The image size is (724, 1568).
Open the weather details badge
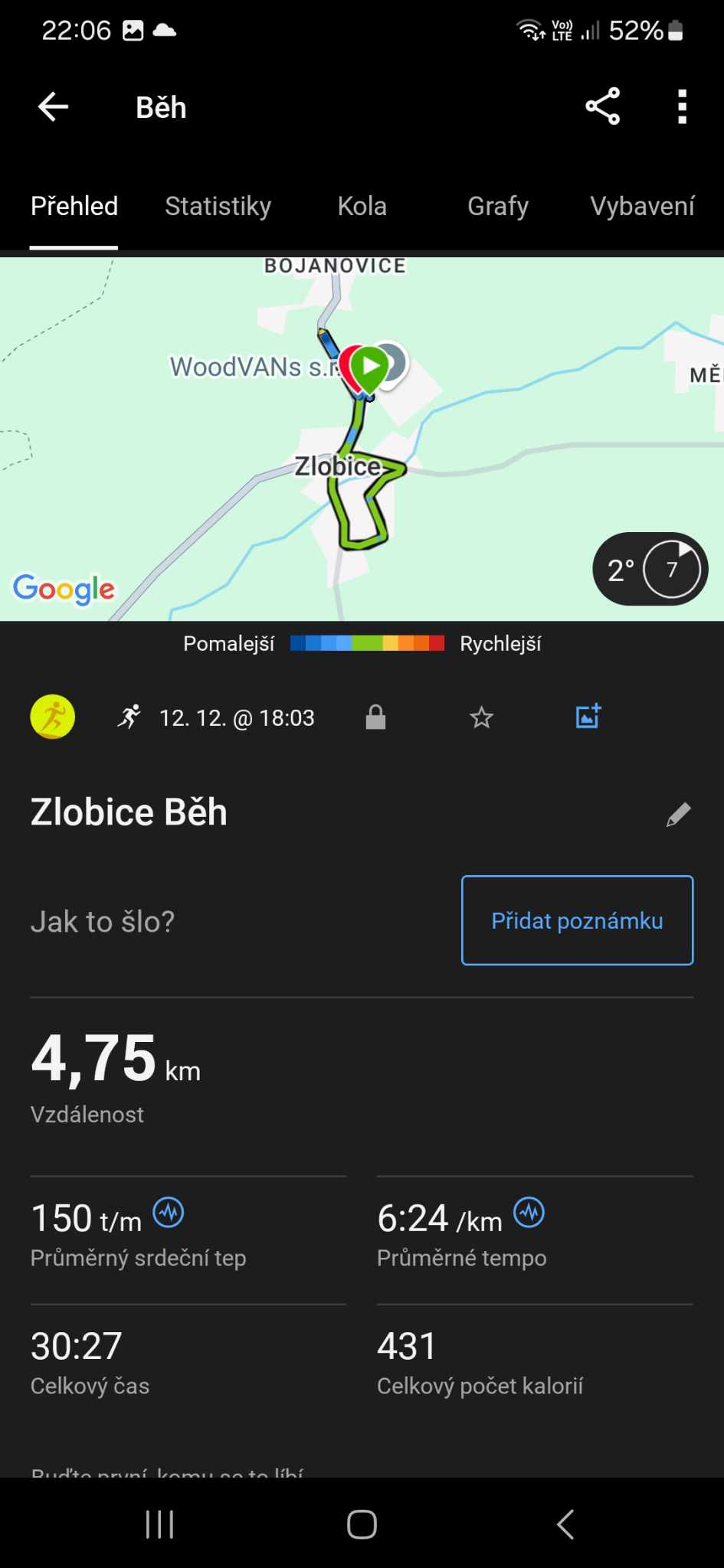point(650,569)
